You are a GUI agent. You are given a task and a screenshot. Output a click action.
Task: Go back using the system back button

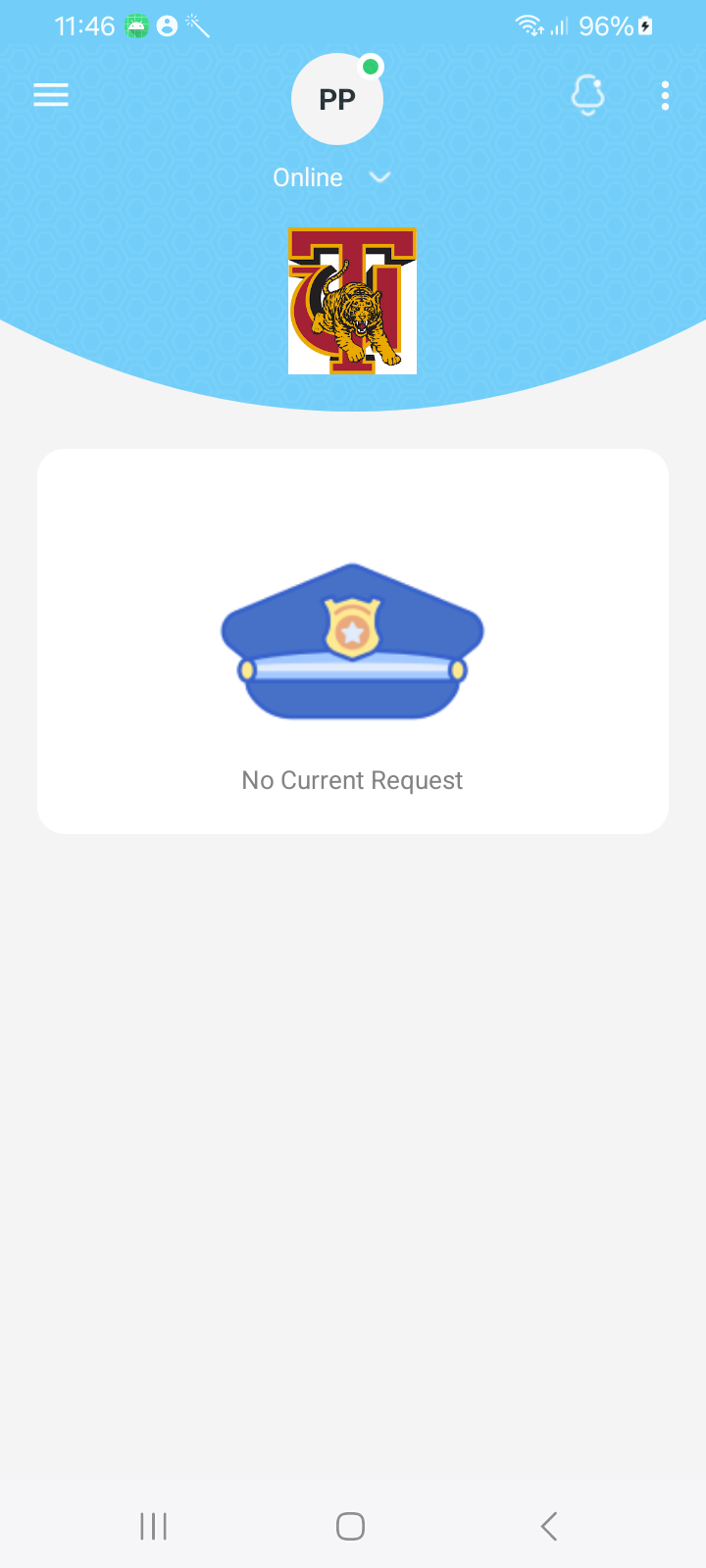point(549,1526)
